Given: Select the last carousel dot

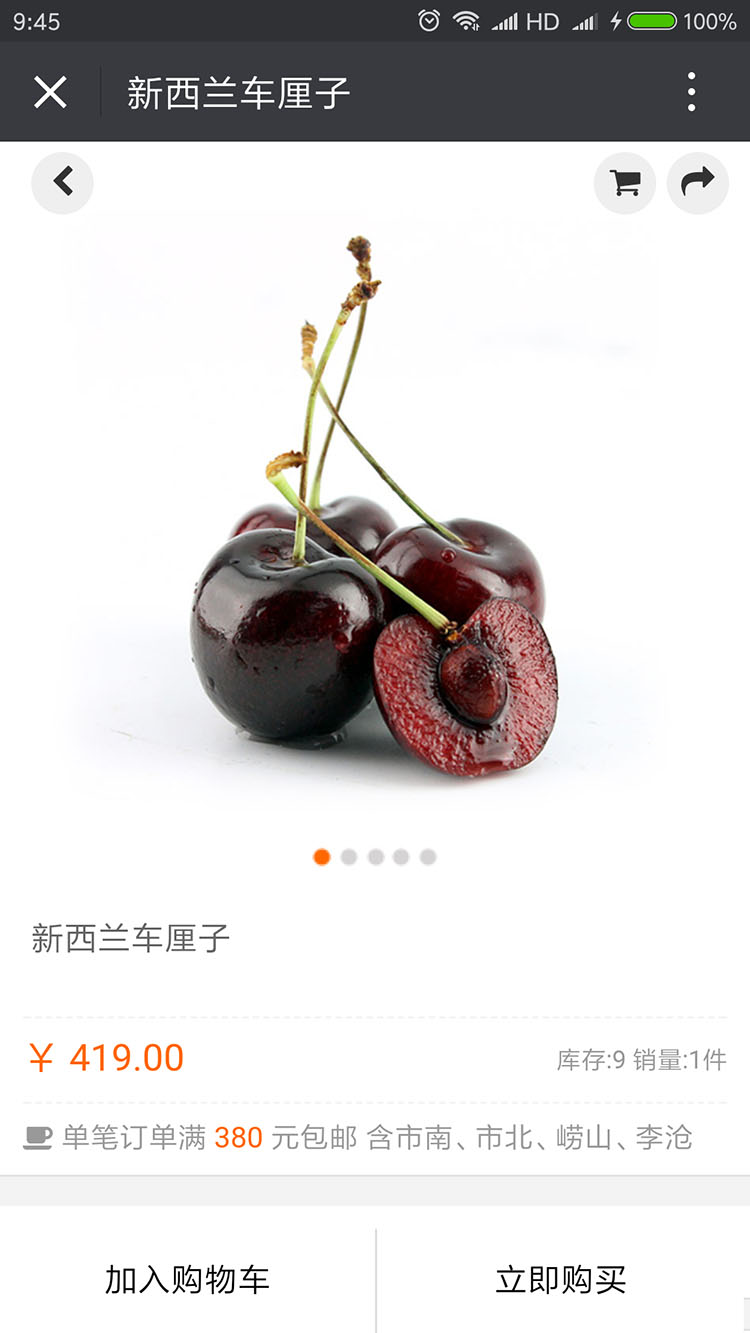Looking at the screenshot, I should click(x=427, y=857).
